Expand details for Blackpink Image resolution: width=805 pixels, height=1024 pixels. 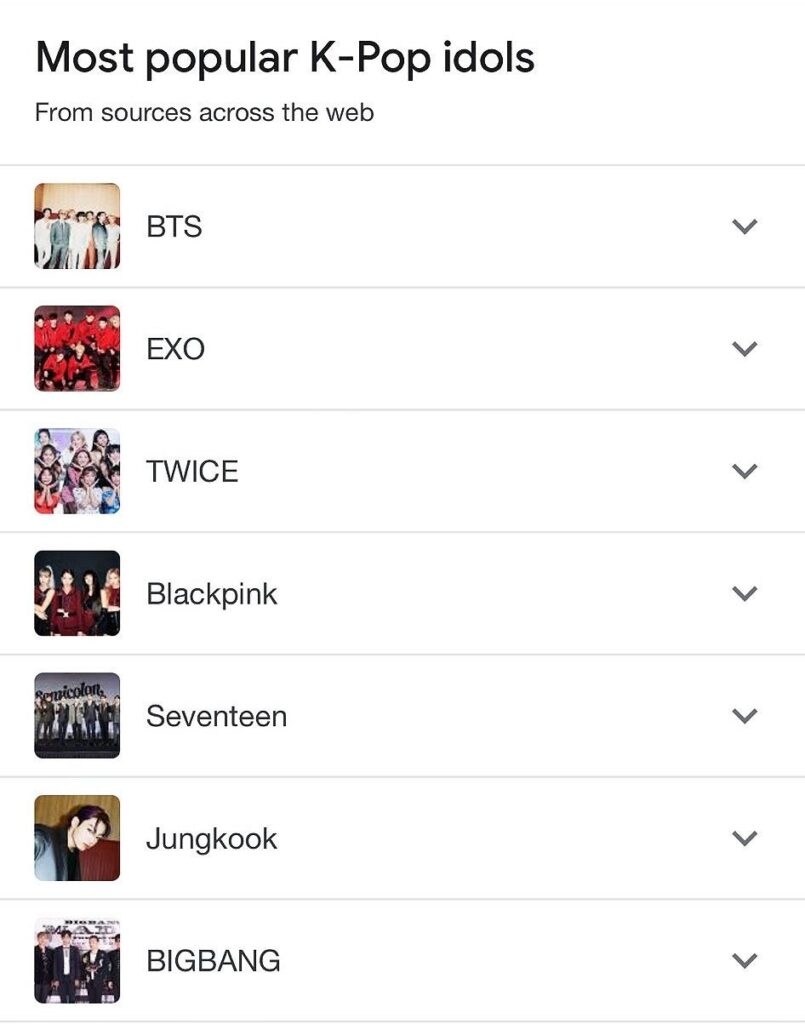point(744,594)
